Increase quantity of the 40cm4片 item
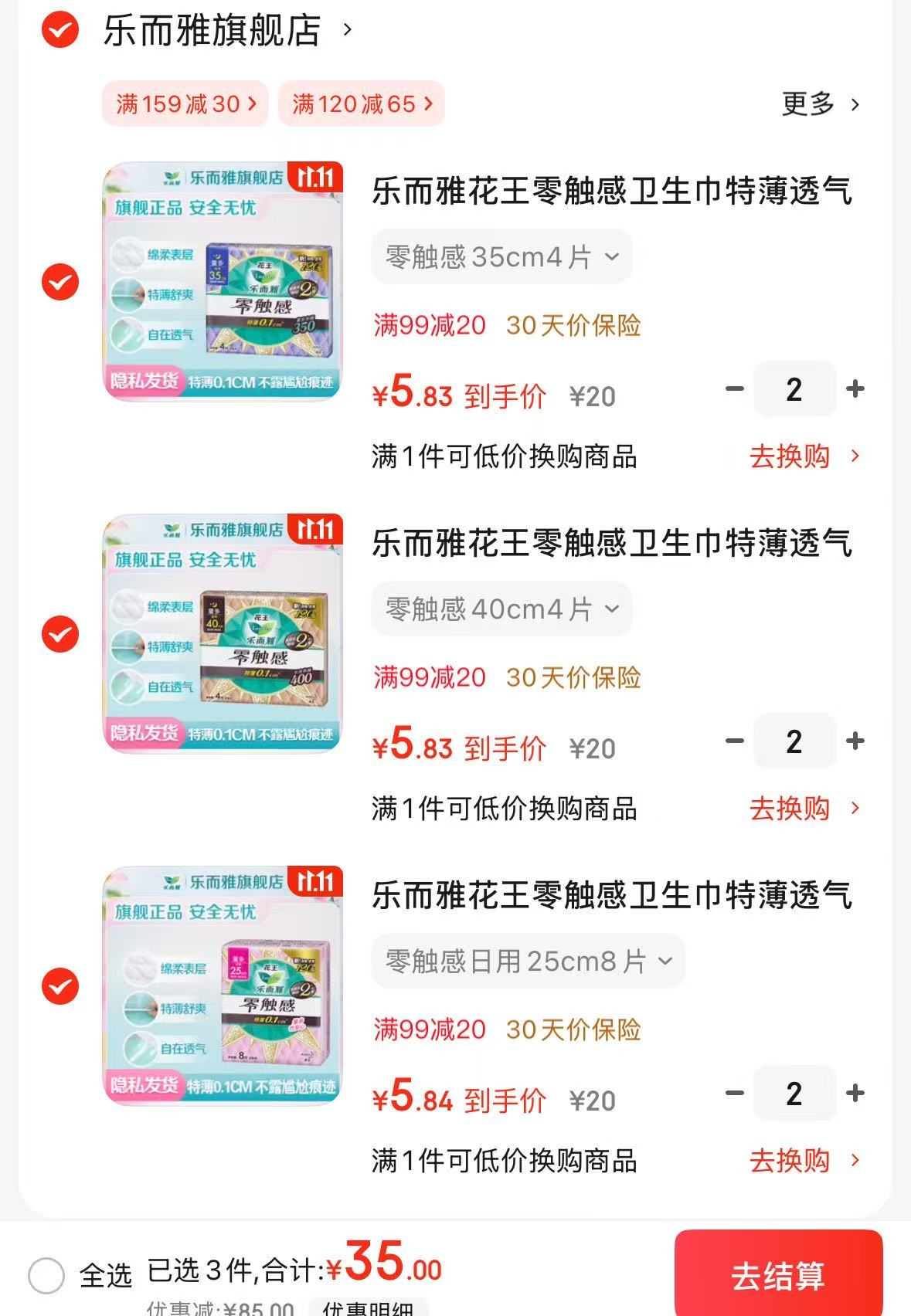 point(855,741)
